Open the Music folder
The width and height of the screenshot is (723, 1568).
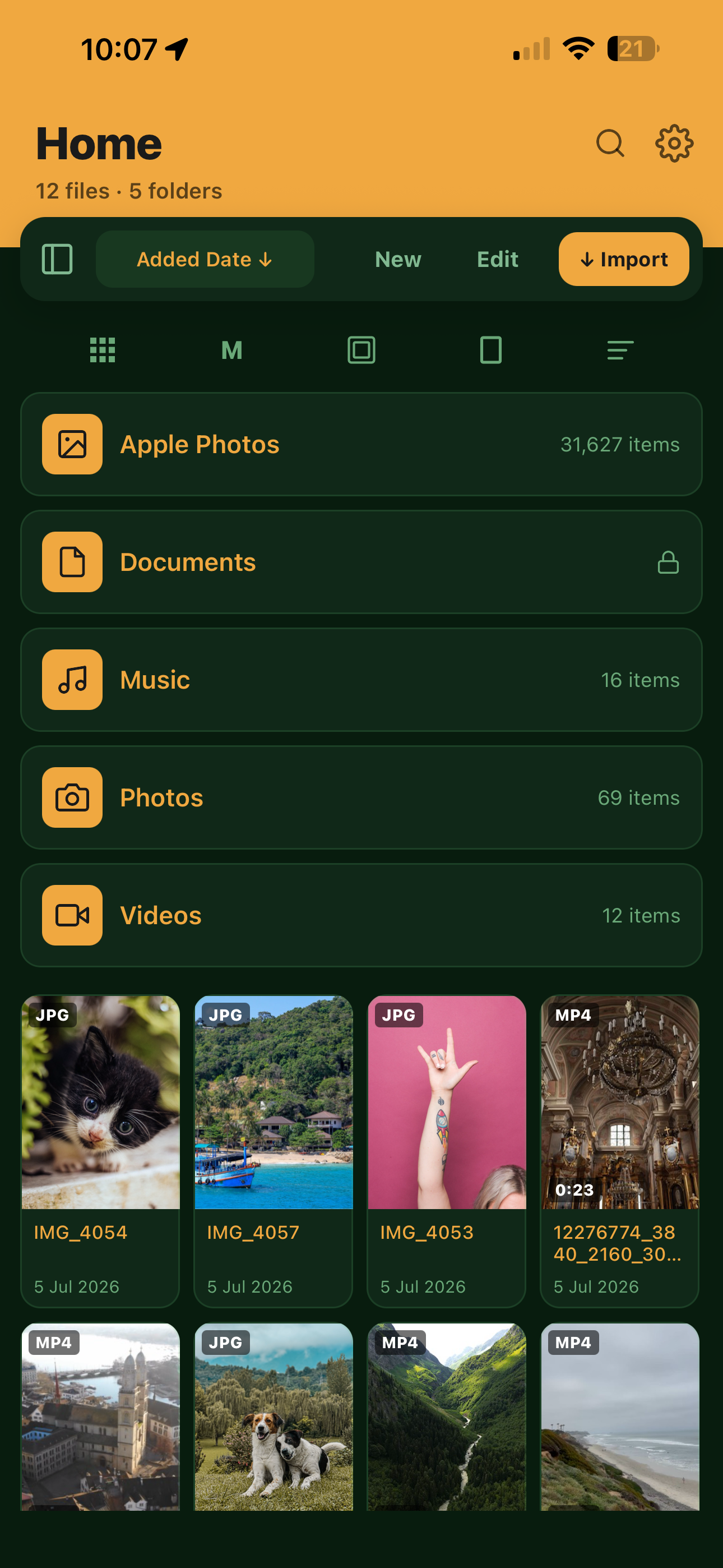coord(361,679)
